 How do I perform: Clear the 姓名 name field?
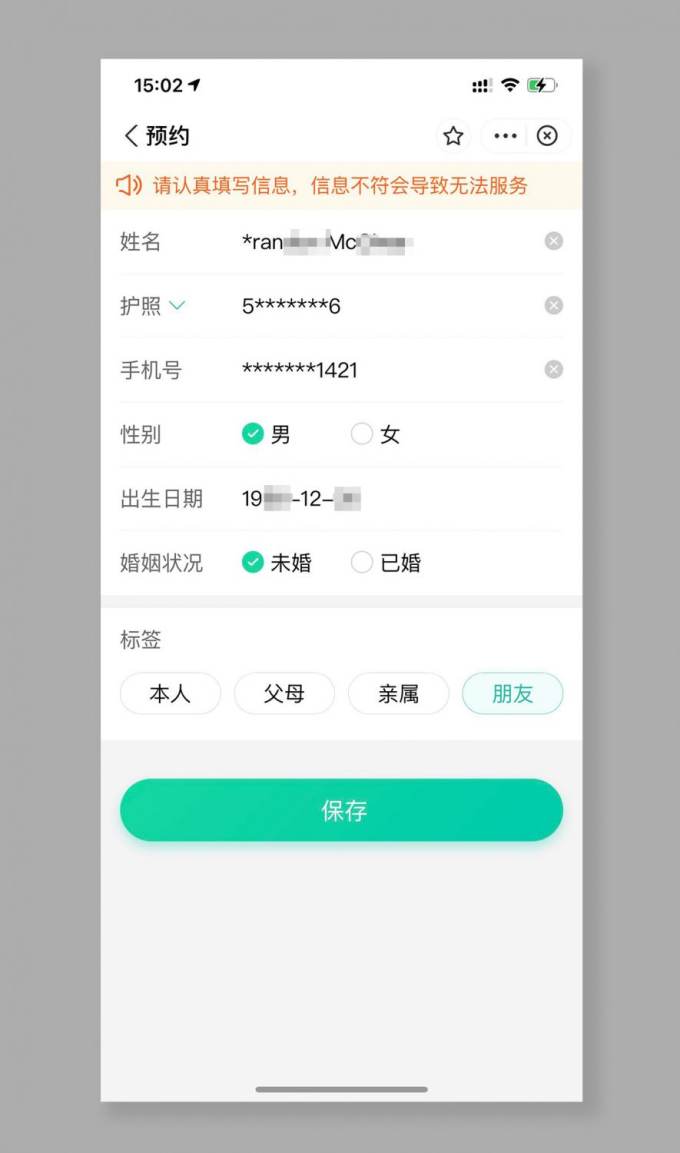coord(553,241)
